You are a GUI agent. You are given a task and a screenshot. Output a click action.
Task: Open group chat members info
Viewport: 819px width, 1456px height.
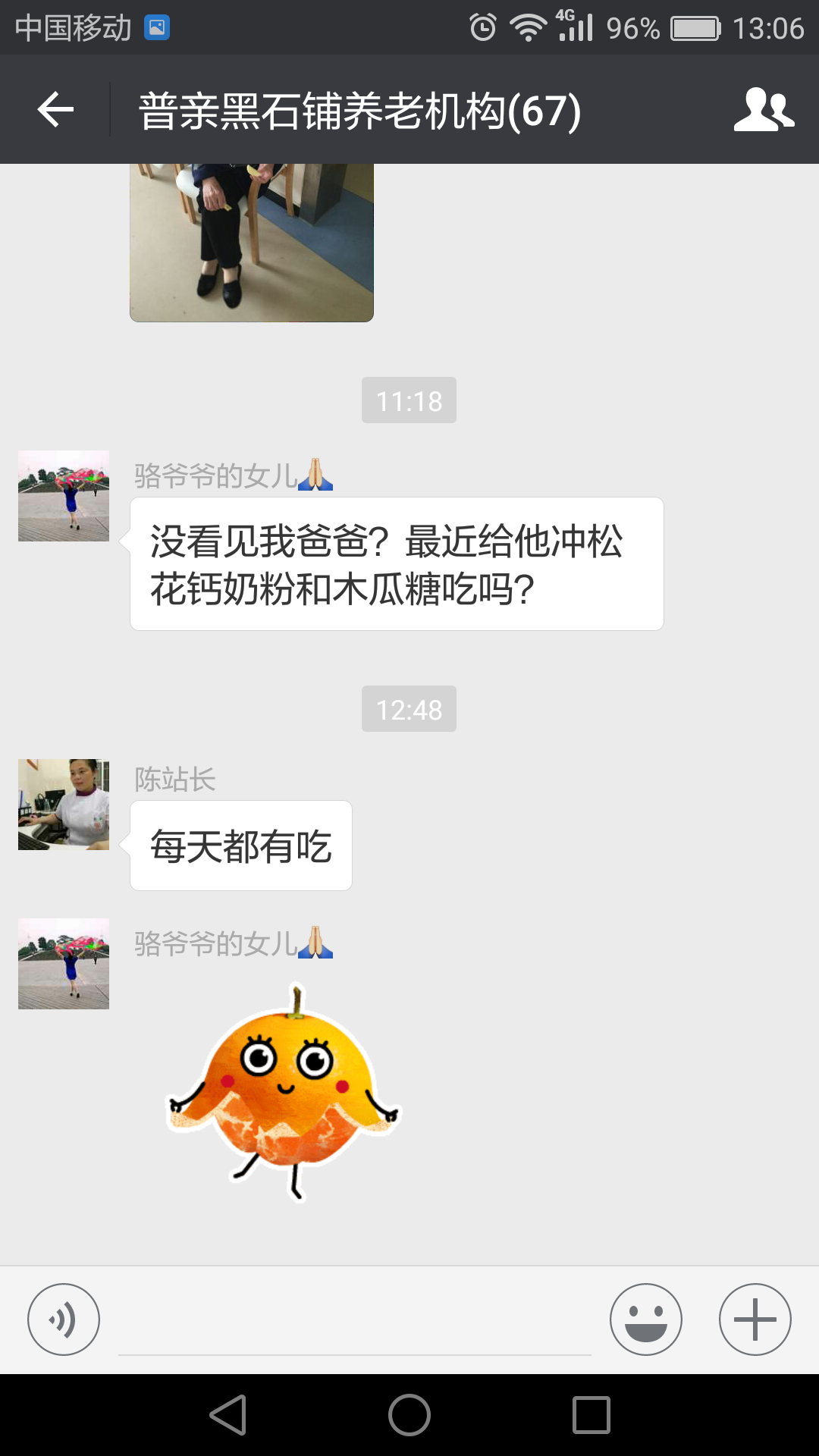click(x=764, y=110)
